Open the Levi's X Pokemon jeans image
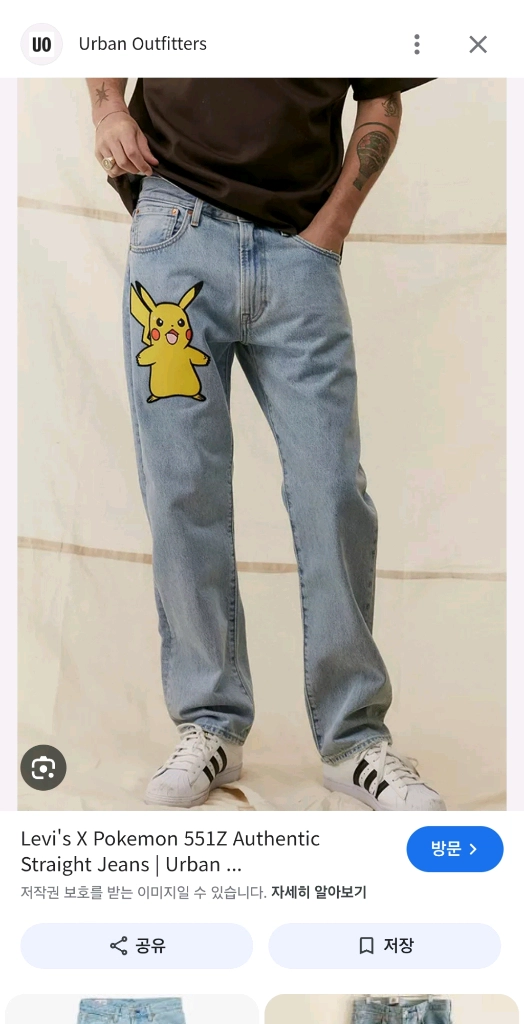The width and height of the screenshot is (524, 1024). coord(261,444)
